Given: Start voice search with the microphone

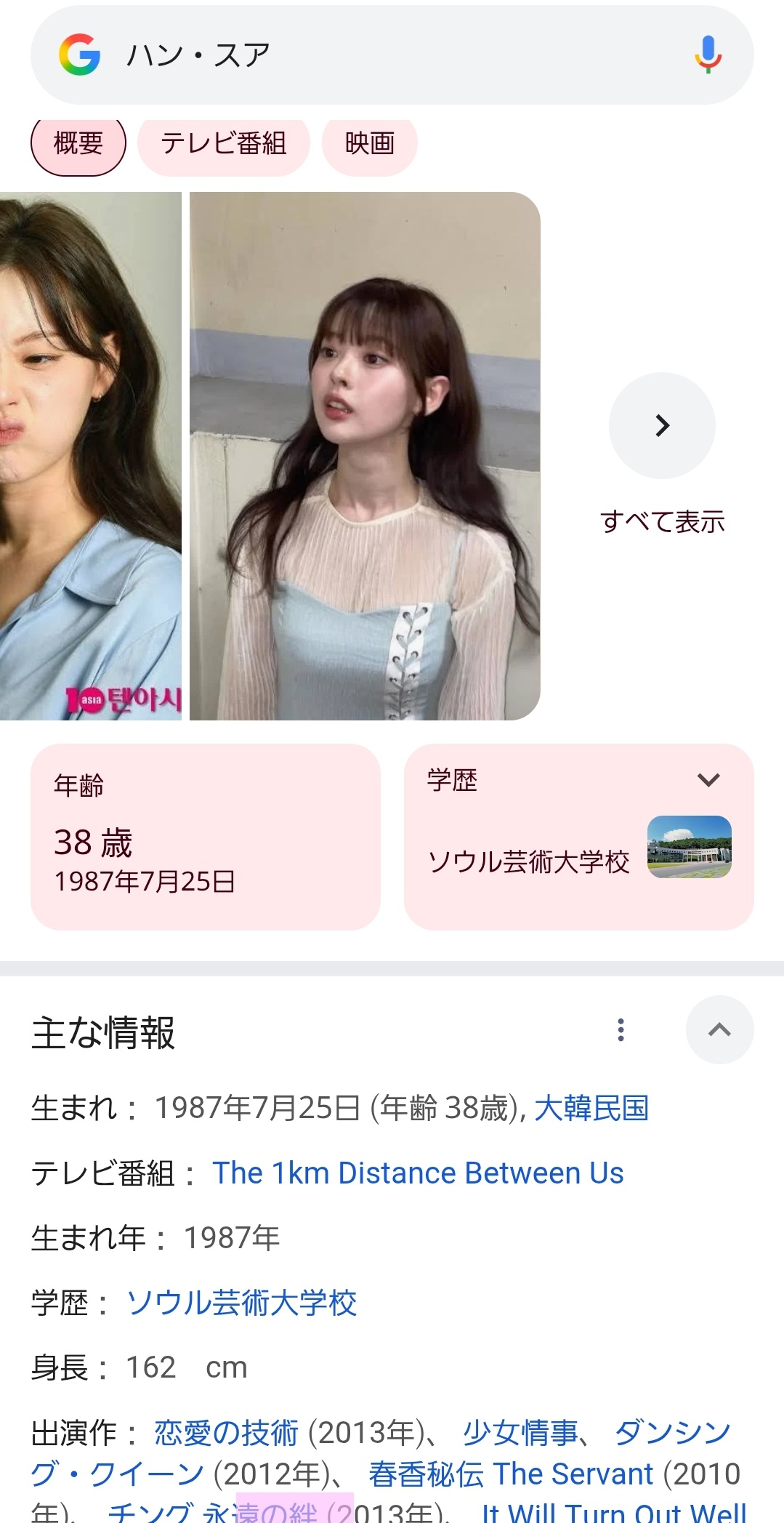Looking at the screenshot, I should click(x=707, y=55).
